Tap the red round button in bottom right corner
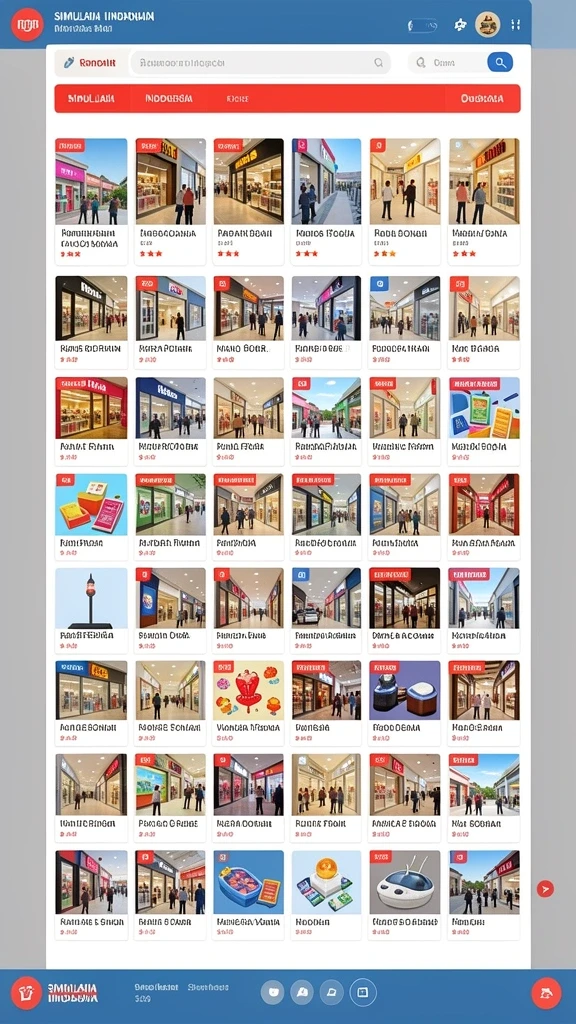The height and width of the screenshot is (1024, 576). [x=546, y=993]
